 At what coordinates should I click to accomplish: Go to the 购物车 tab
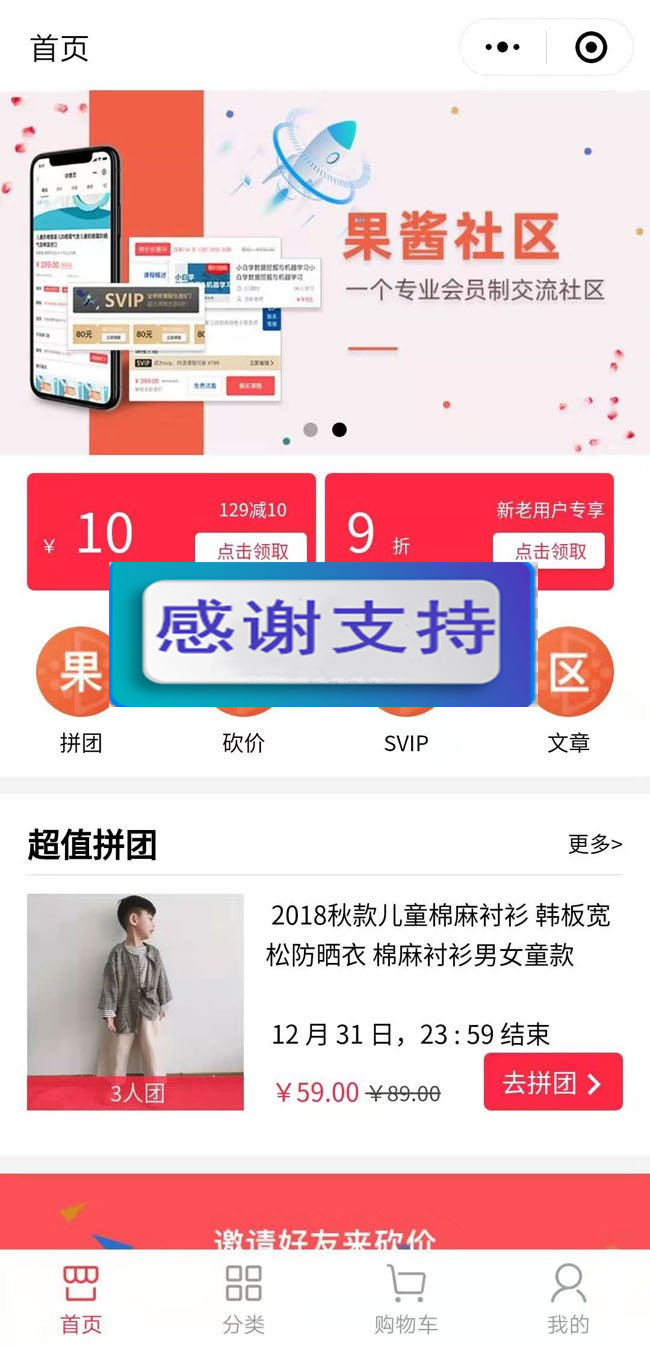405,1300
